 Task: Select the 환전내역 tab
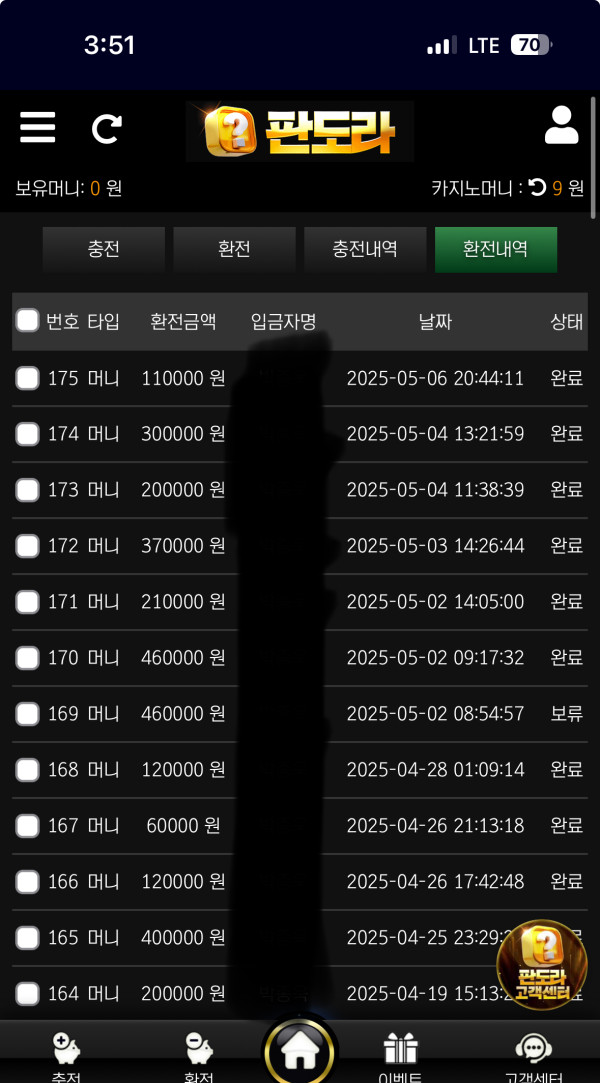[495, 249]
